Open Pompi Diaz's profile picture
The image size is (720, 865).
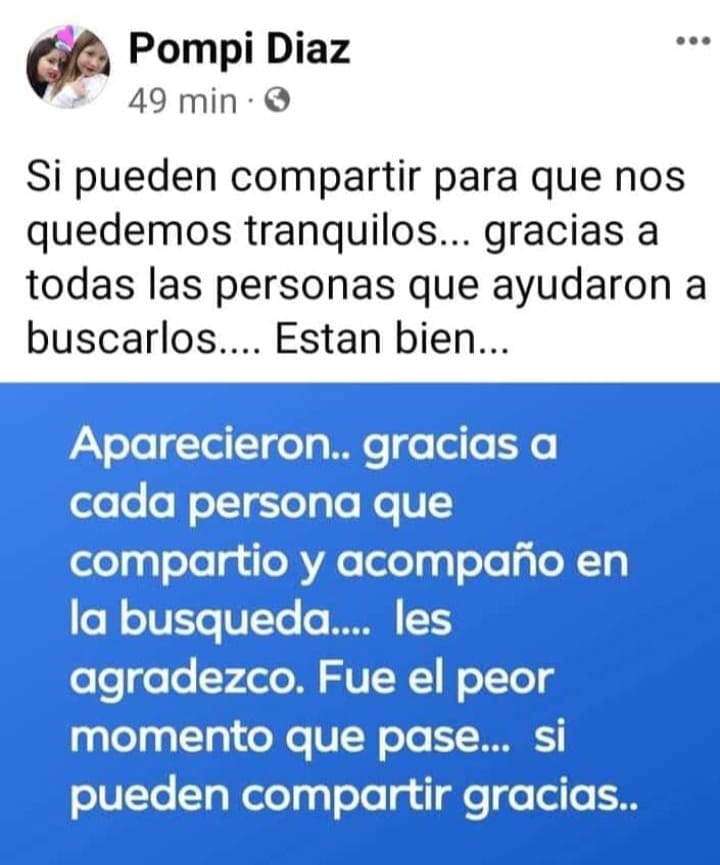(x=68, y=68)
